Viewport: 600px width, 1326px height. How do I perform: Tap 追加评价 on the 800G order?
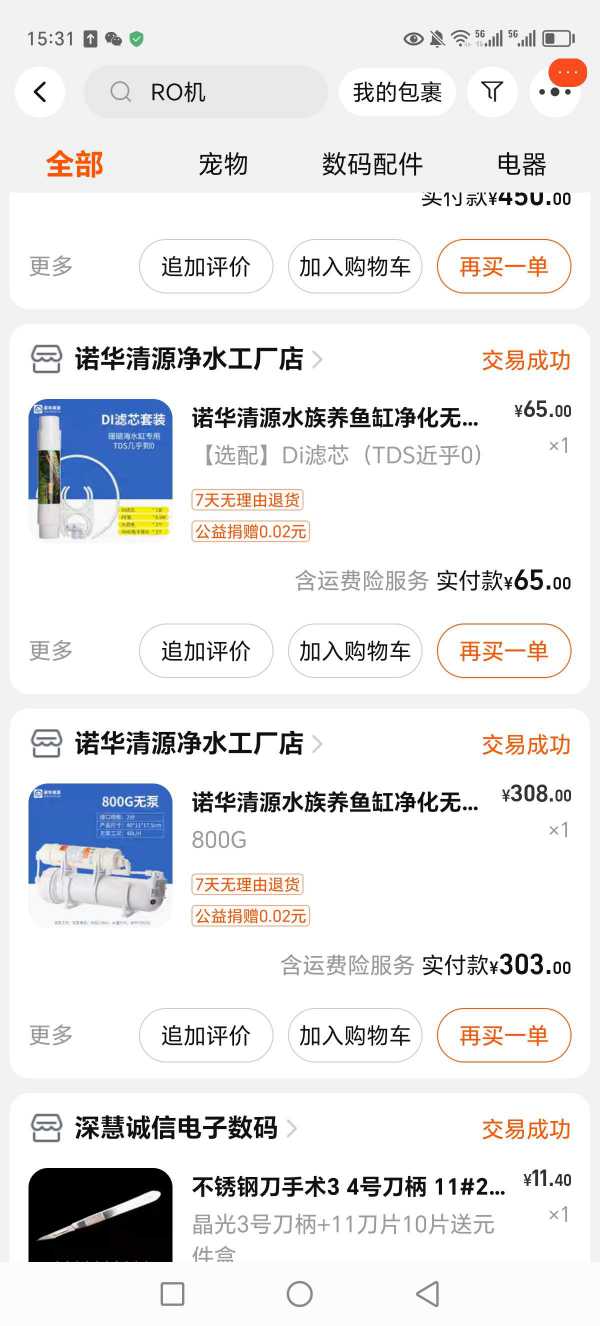coord(206,1035)
